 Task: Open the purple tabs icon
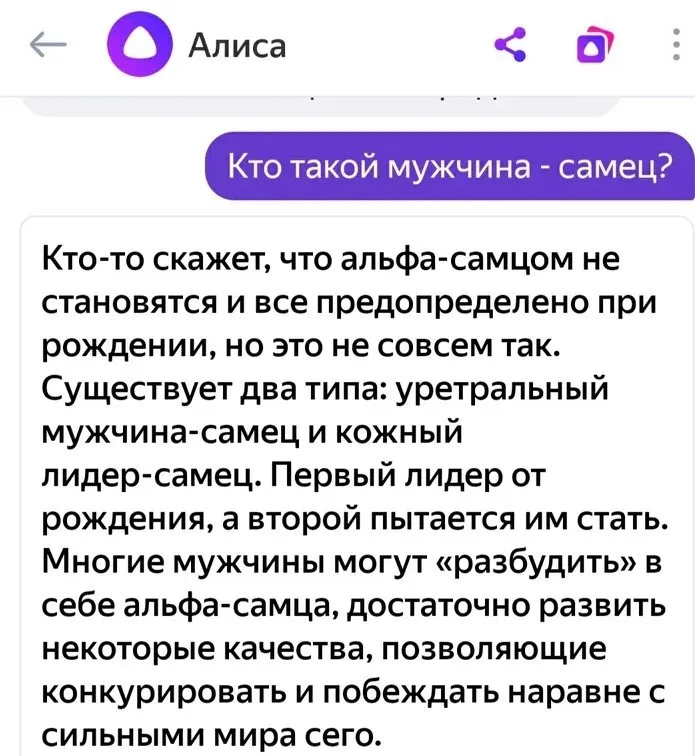point(591,47)
